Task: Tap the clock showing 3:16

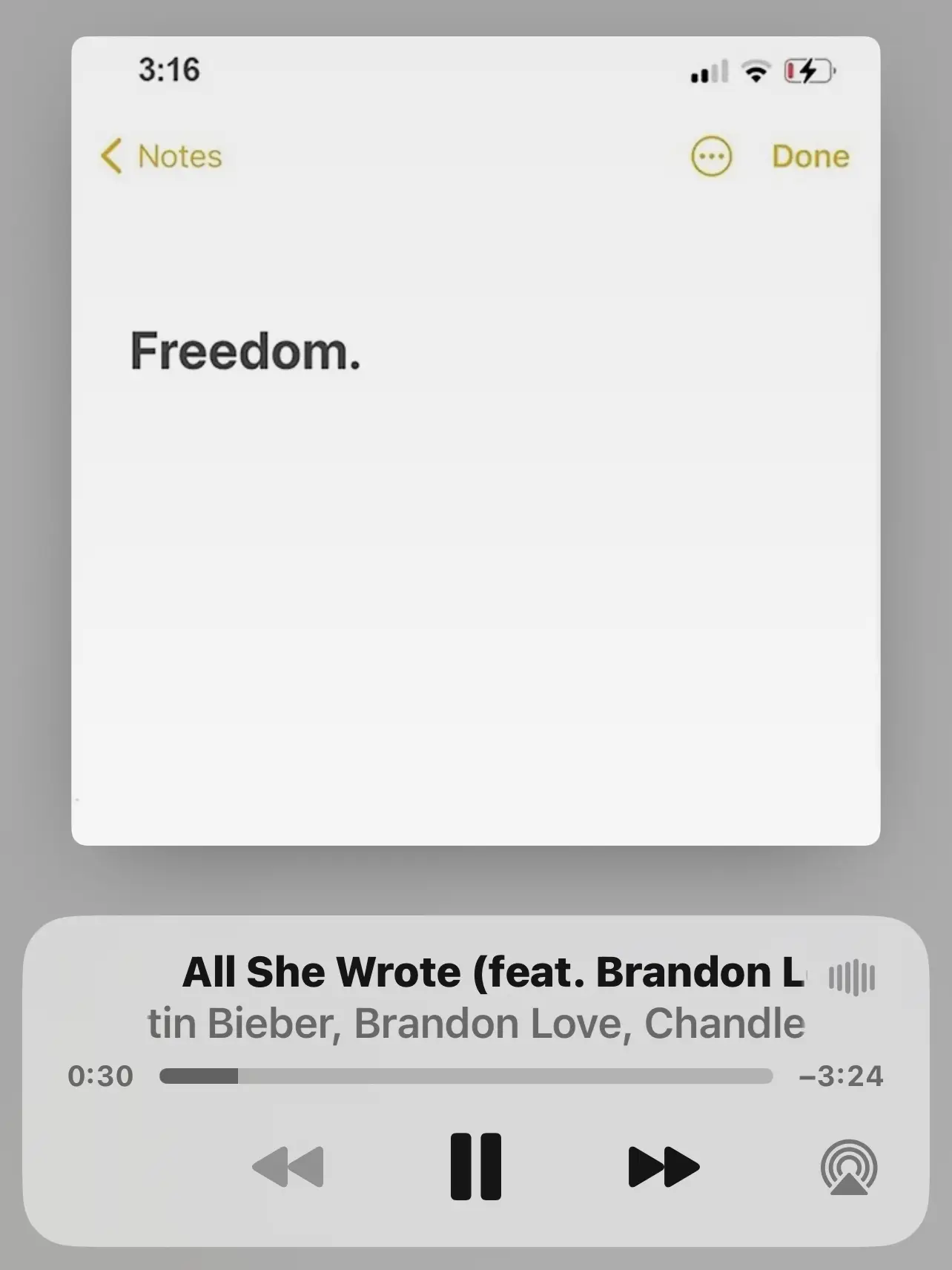Action: (170, 70)
